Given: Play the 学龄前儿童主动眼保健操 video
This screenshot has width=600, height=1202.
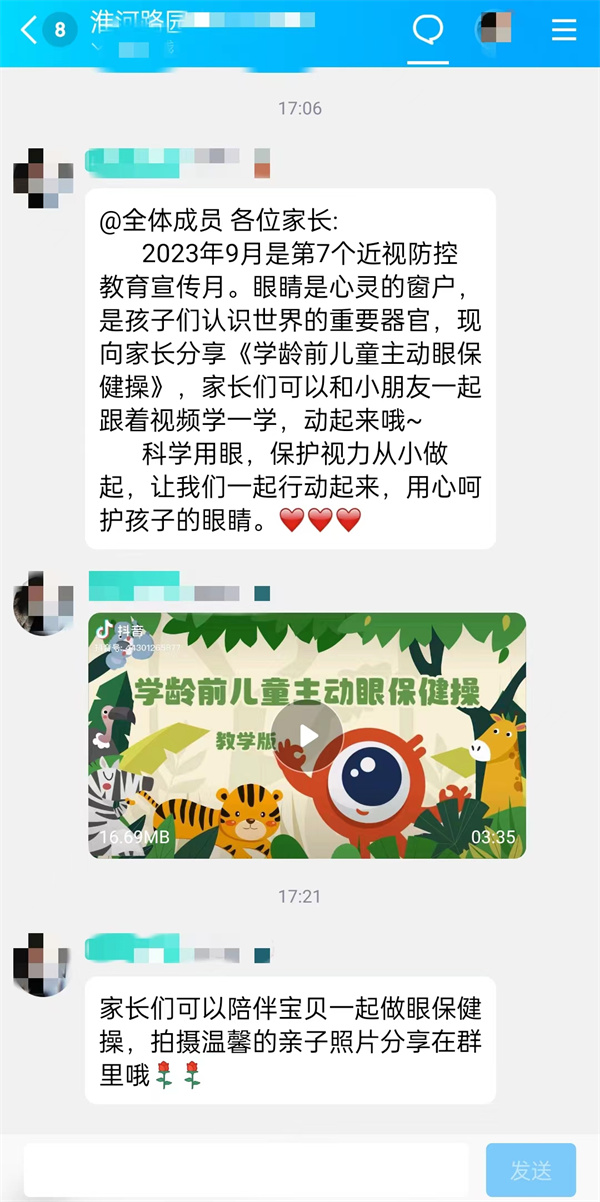Looking at the screenshot, I should [308, 736].
